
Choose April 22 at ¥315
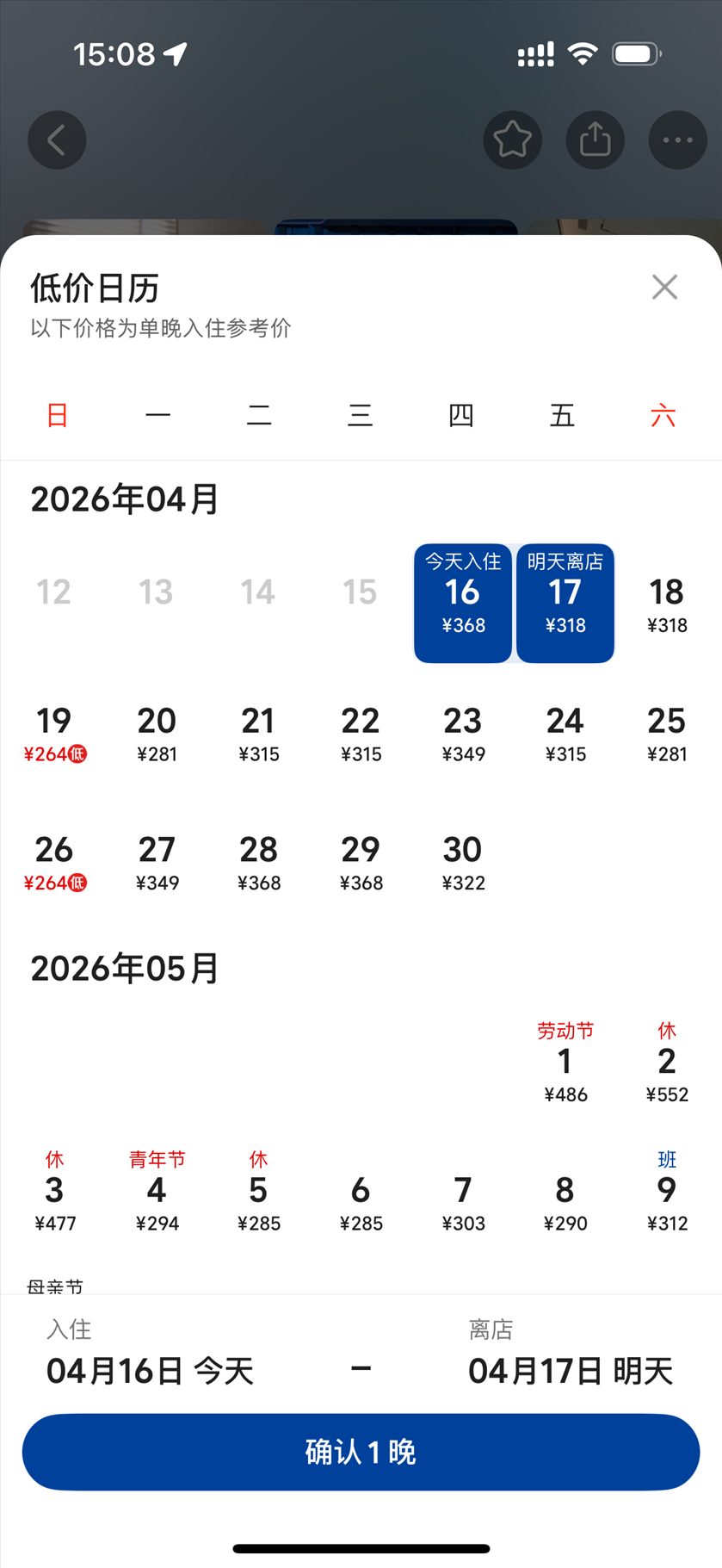tap(361, 733)
